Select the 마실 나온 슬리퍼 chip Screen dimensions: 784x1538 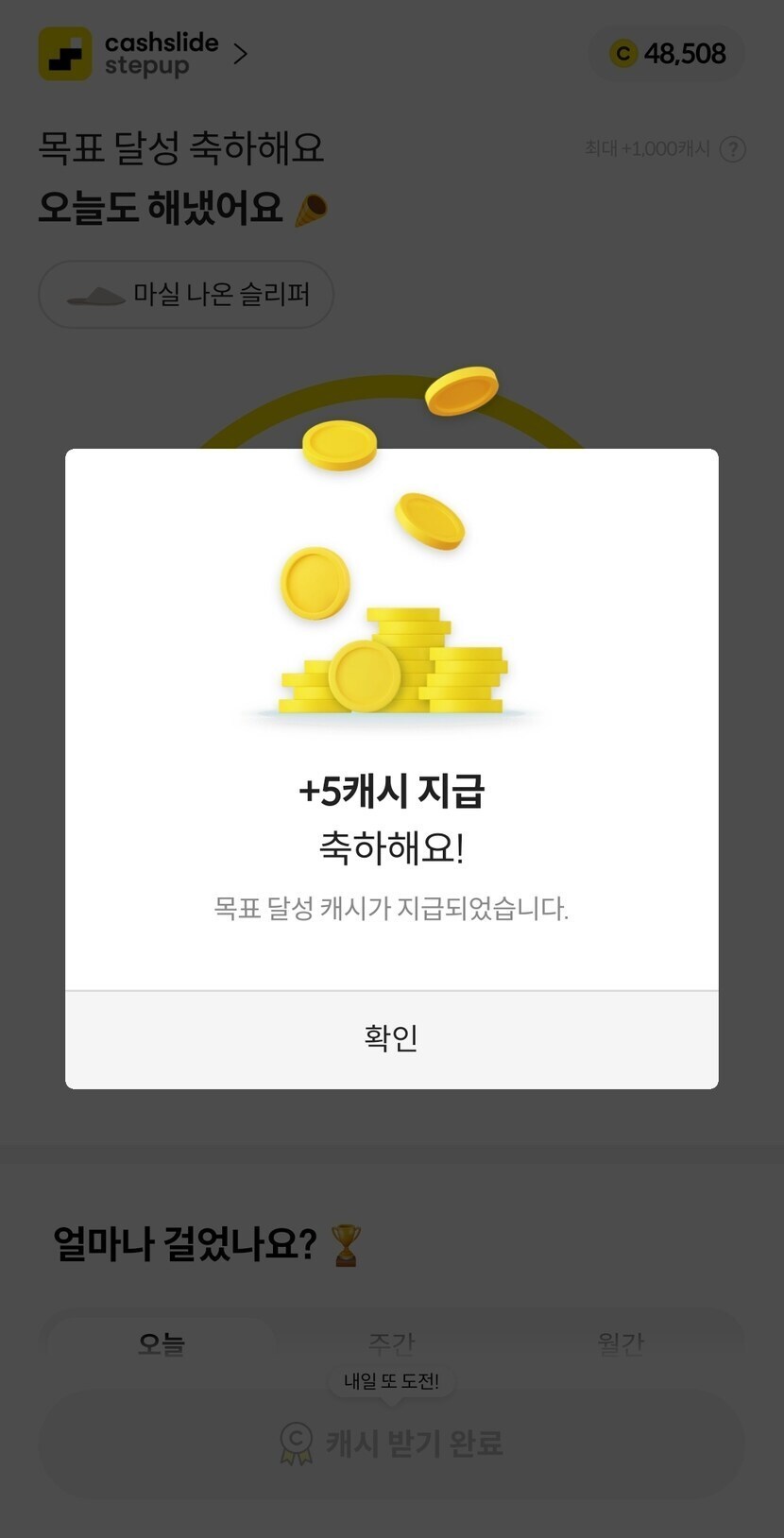pyautogui.click(x=186, y=295)
